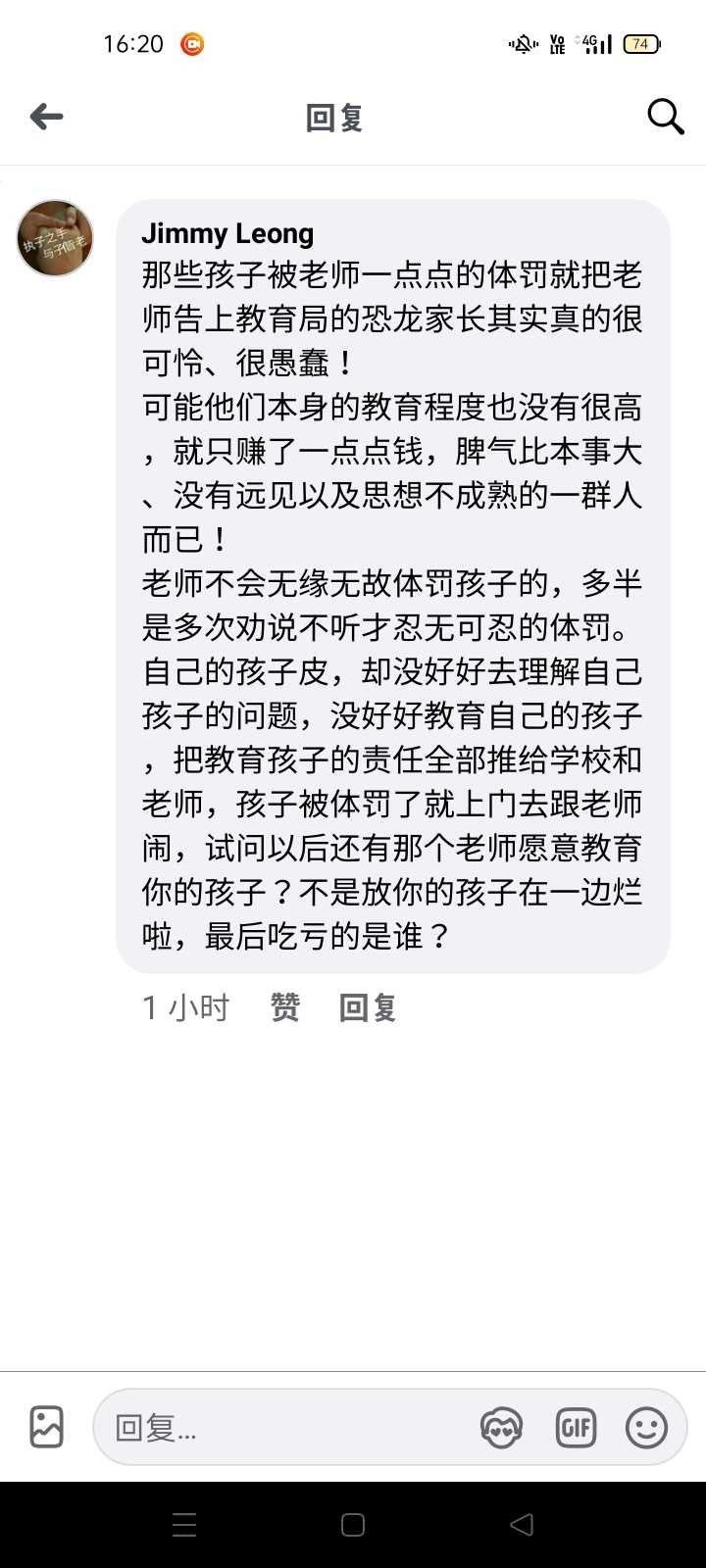706x1568 pixels.
Task: Open Jimmy Leong's profile picture
Action: coord(55,238)
